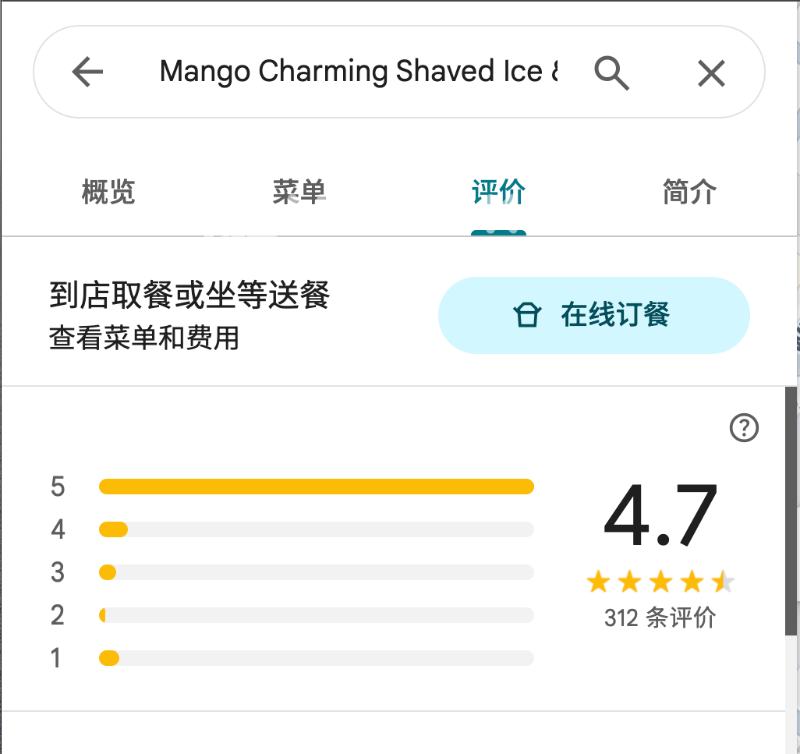The height and width of the screenshot is (754, 800).
Task: Switch to the 简介 tab
Action: coord(689,192)
